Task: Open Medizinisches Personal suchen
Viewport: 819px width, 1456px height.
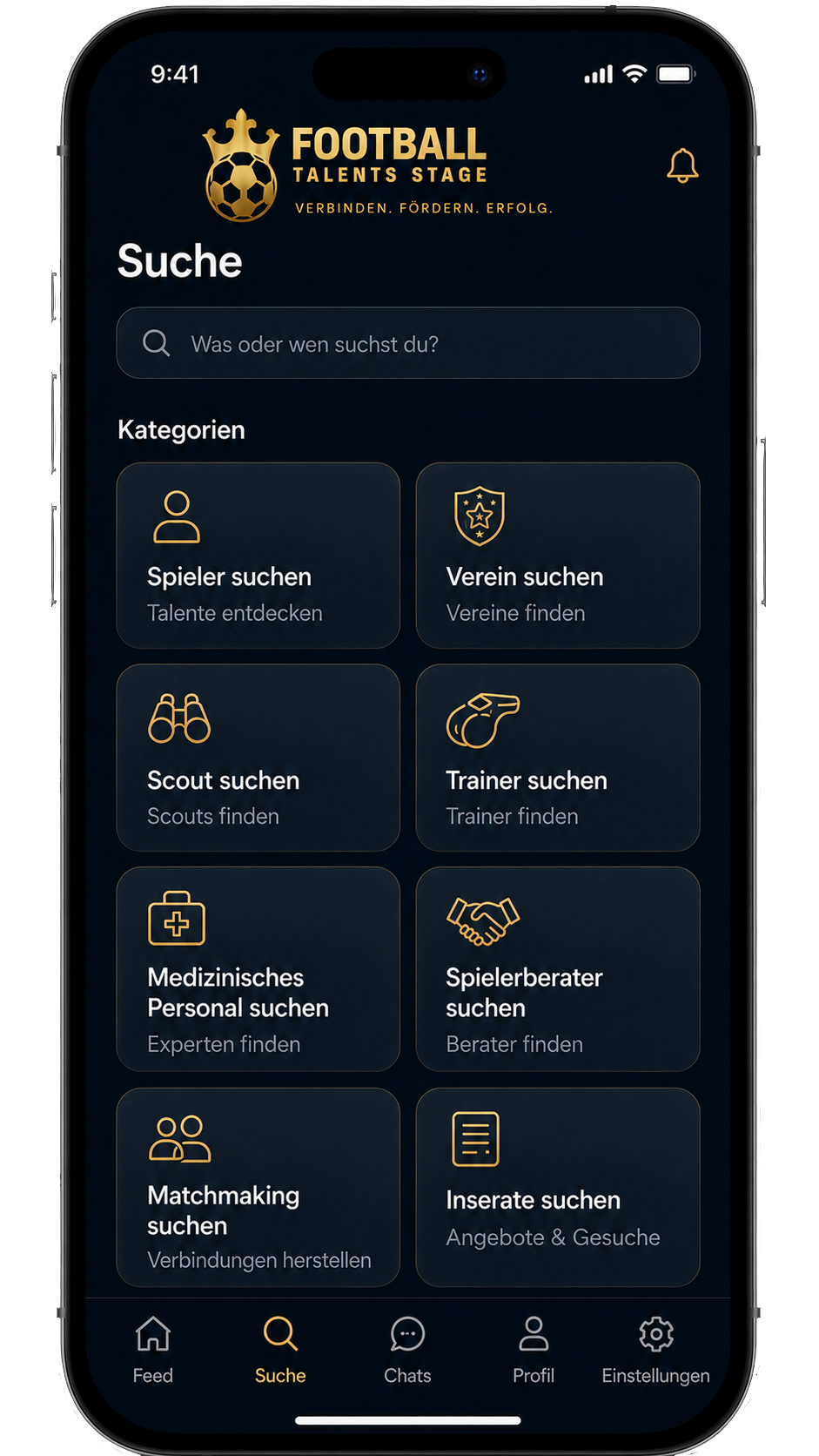Action: pos(258,969)
